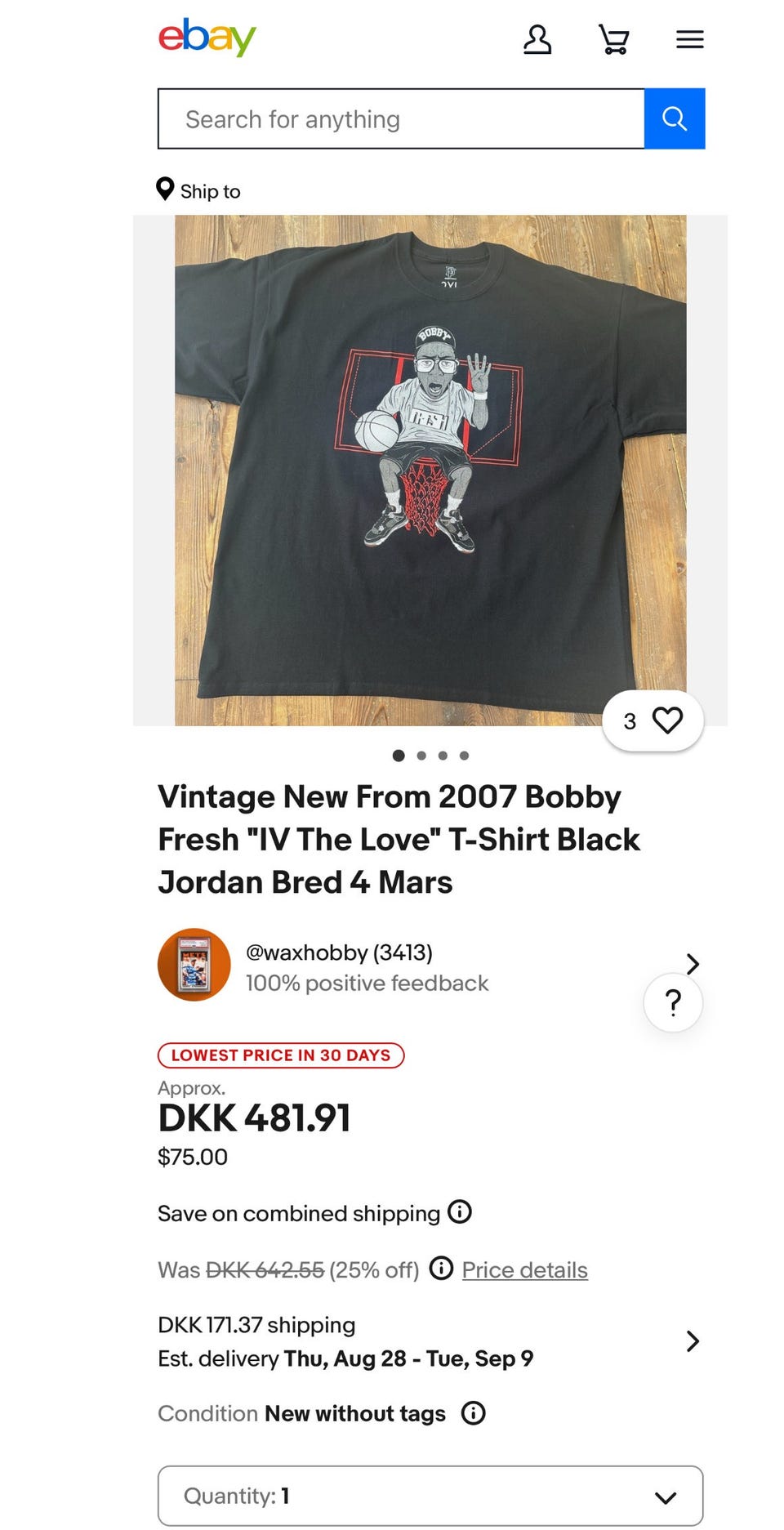Focus the Search for anything field
This screenshot has height=1530, width=784.
[x=401, y=119]
